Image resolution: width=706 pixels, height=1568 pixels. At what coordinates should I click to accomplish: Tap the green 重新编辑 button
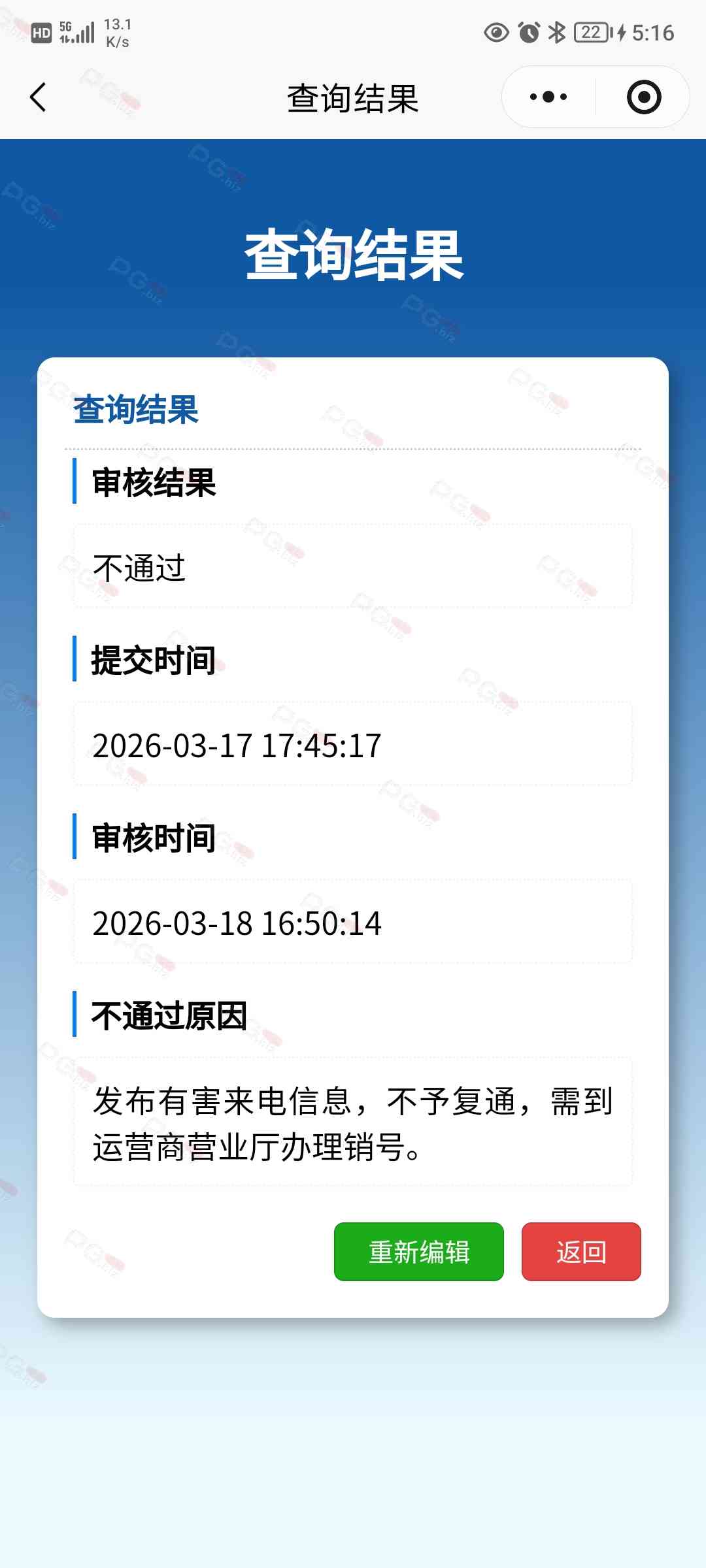coord(418,1252)
